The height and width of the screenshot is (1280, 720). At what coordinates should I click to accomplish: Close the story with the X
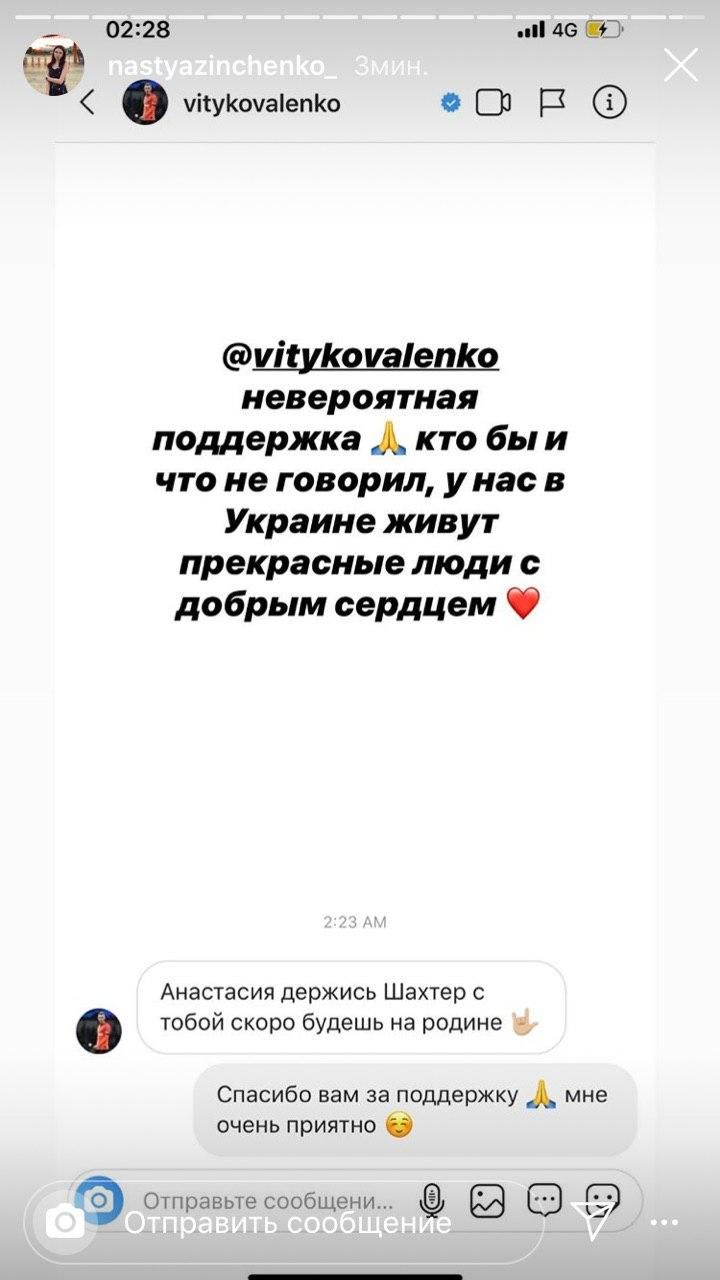[x=681, y=66]
